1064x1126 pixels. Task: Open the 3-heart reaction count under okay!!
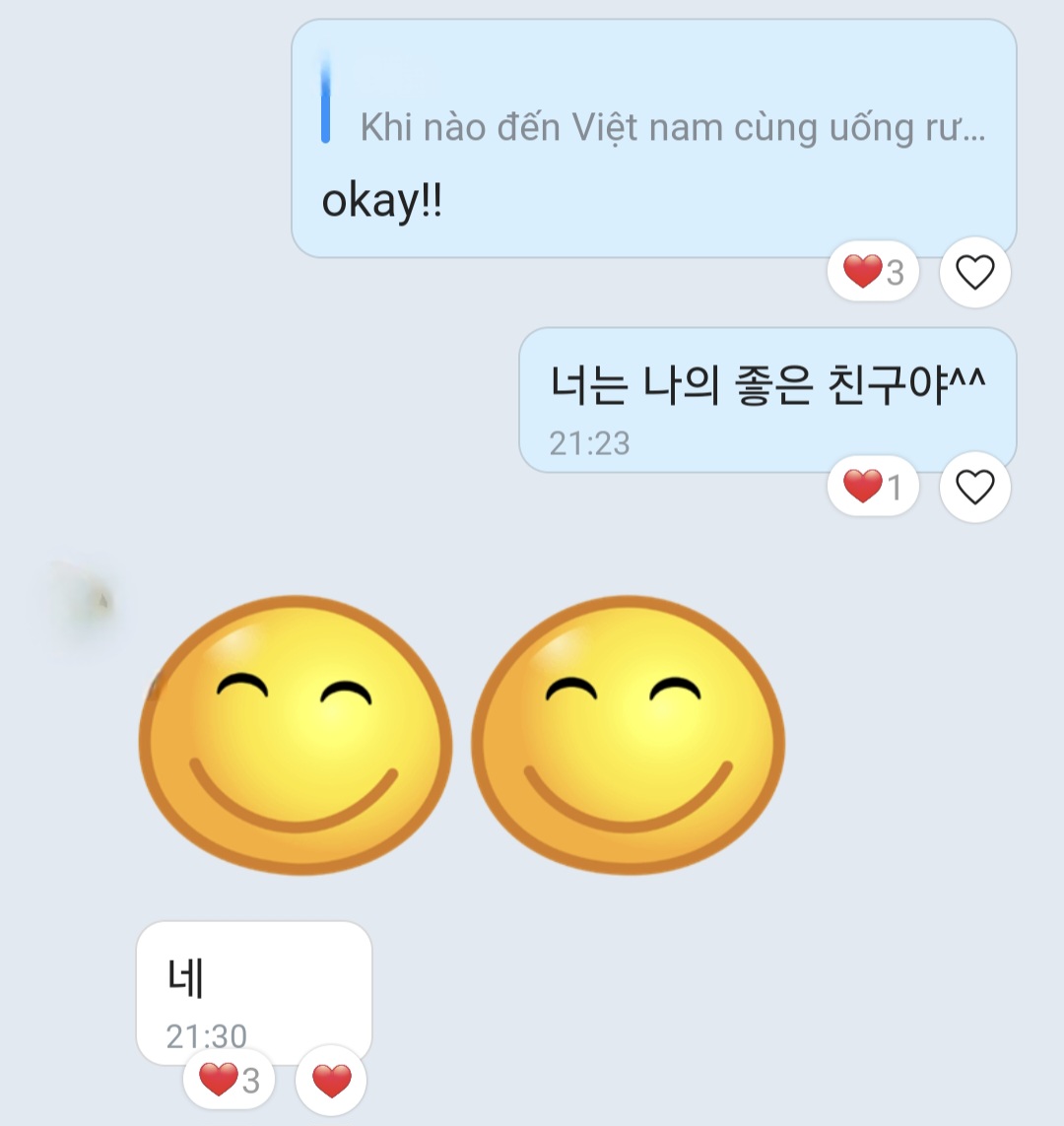point(873,272)
